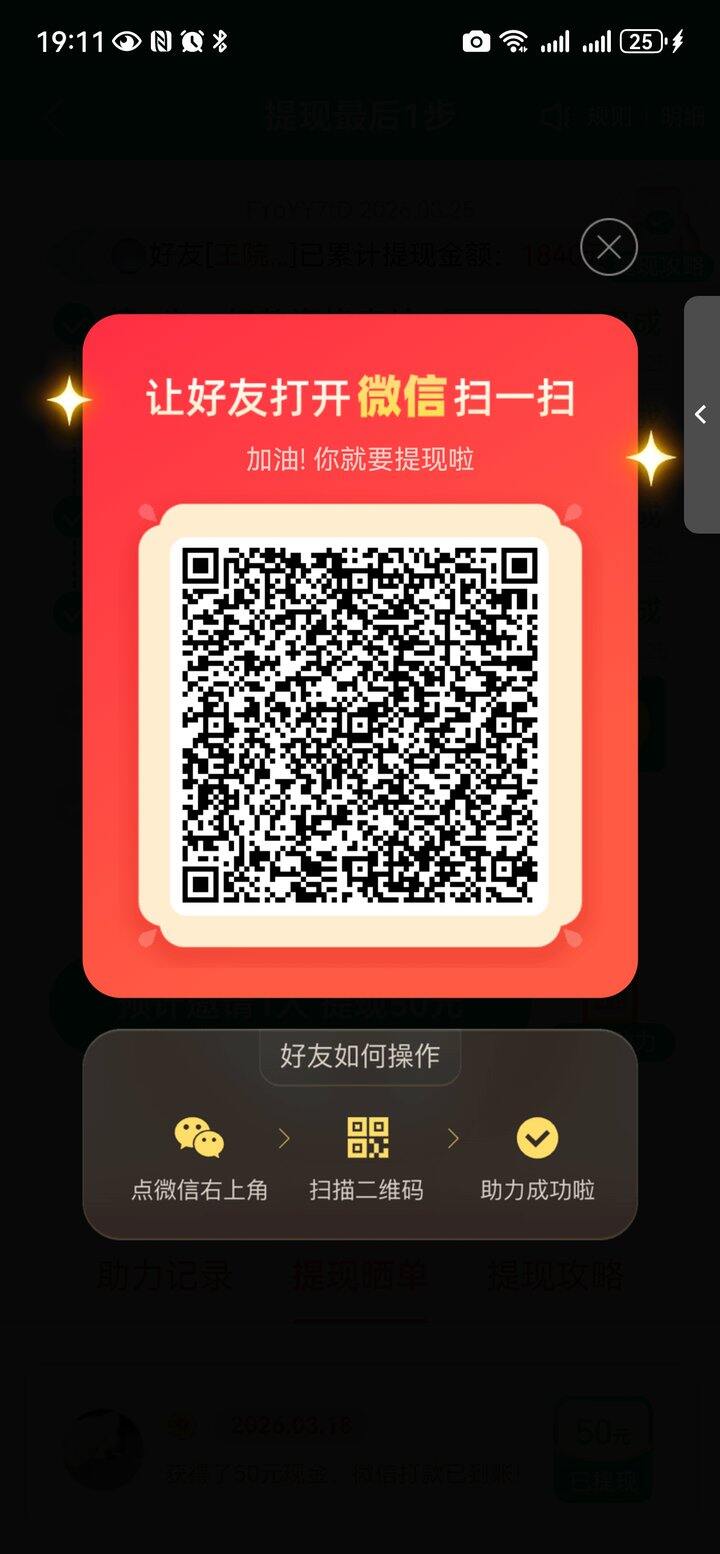
Task: Open the 规则 link
Action: click(x=610, y=114)
